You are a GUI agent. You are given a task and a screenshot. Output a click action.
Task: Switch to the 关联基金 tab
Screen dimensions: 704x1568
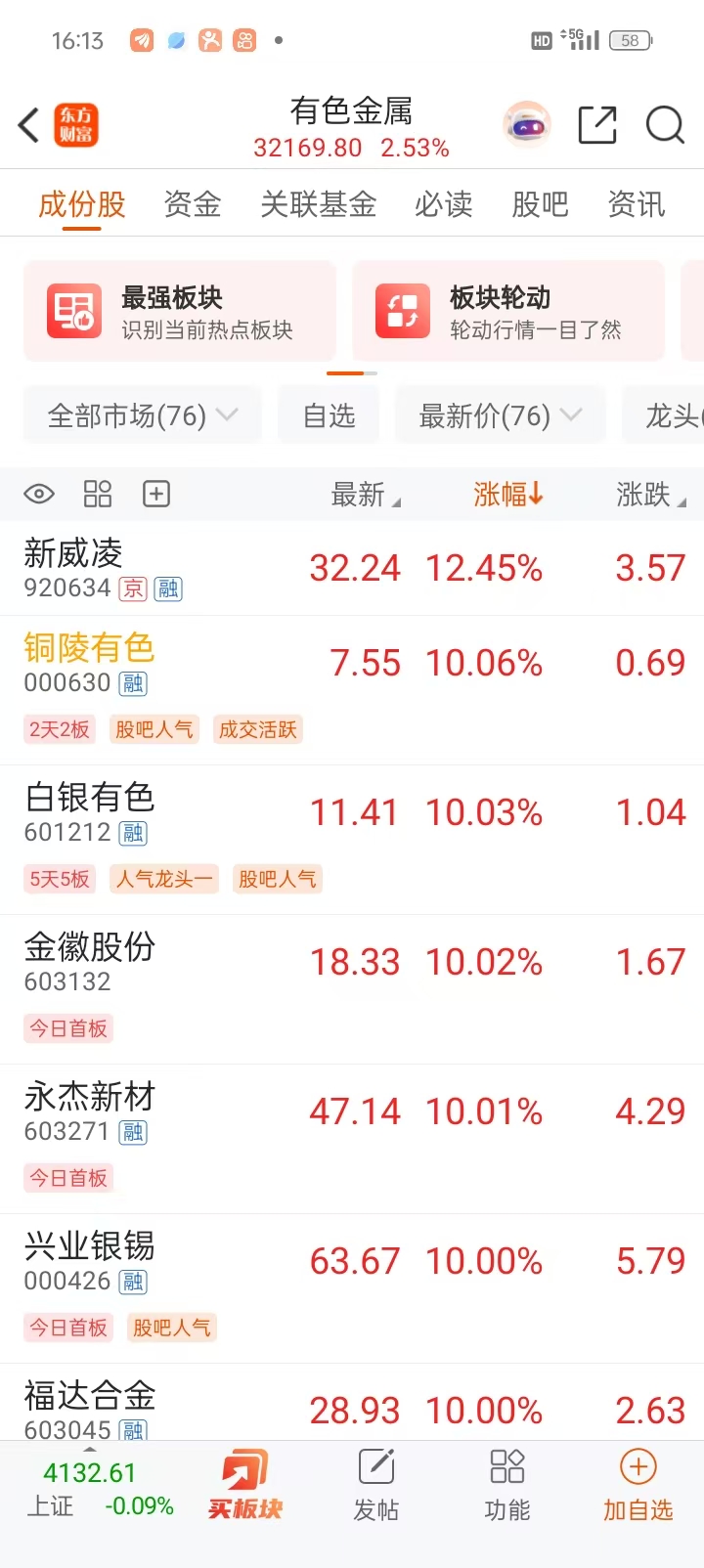point(319,204)
